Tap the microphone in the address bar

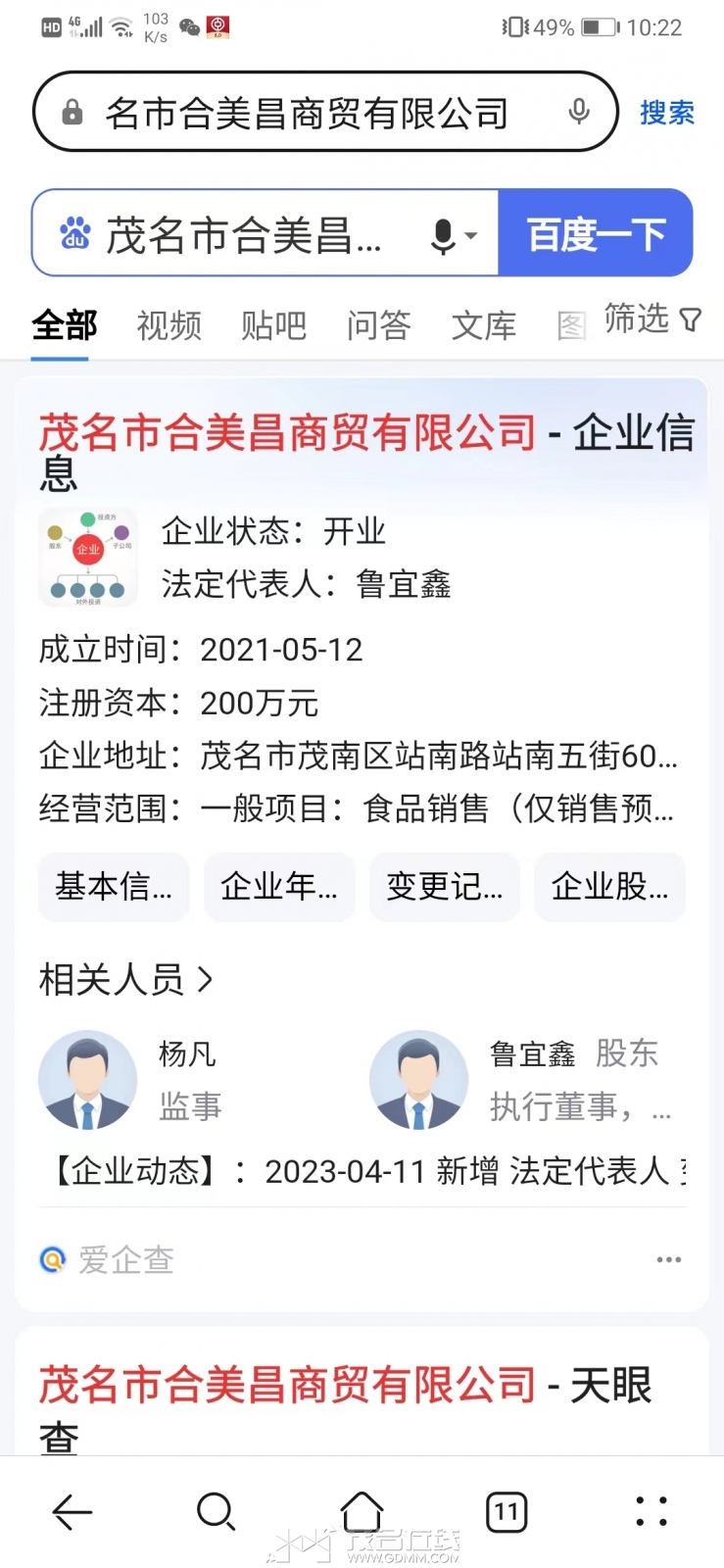pyautogui.click(x=579, y=112)
